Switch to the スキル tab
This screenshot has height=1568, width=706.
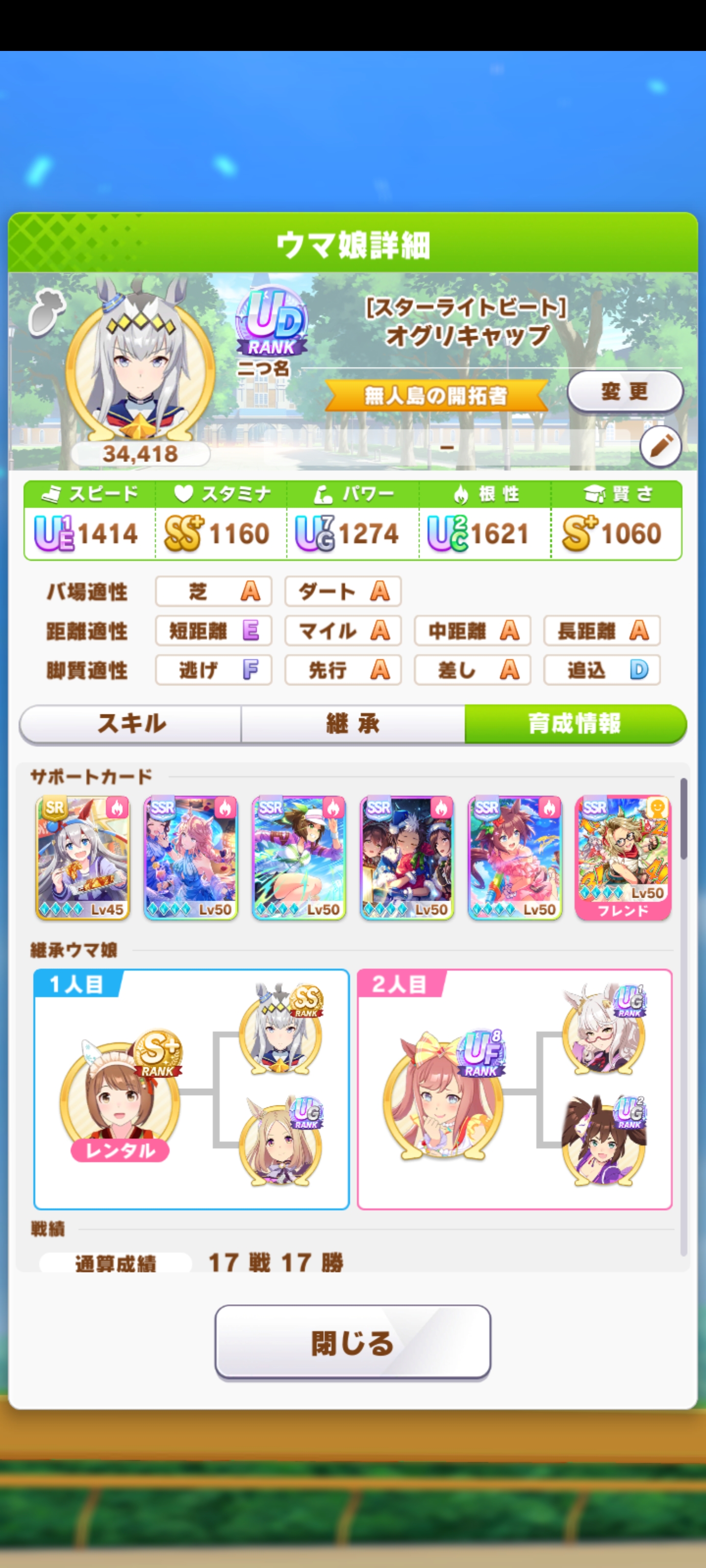coord(131,724)
